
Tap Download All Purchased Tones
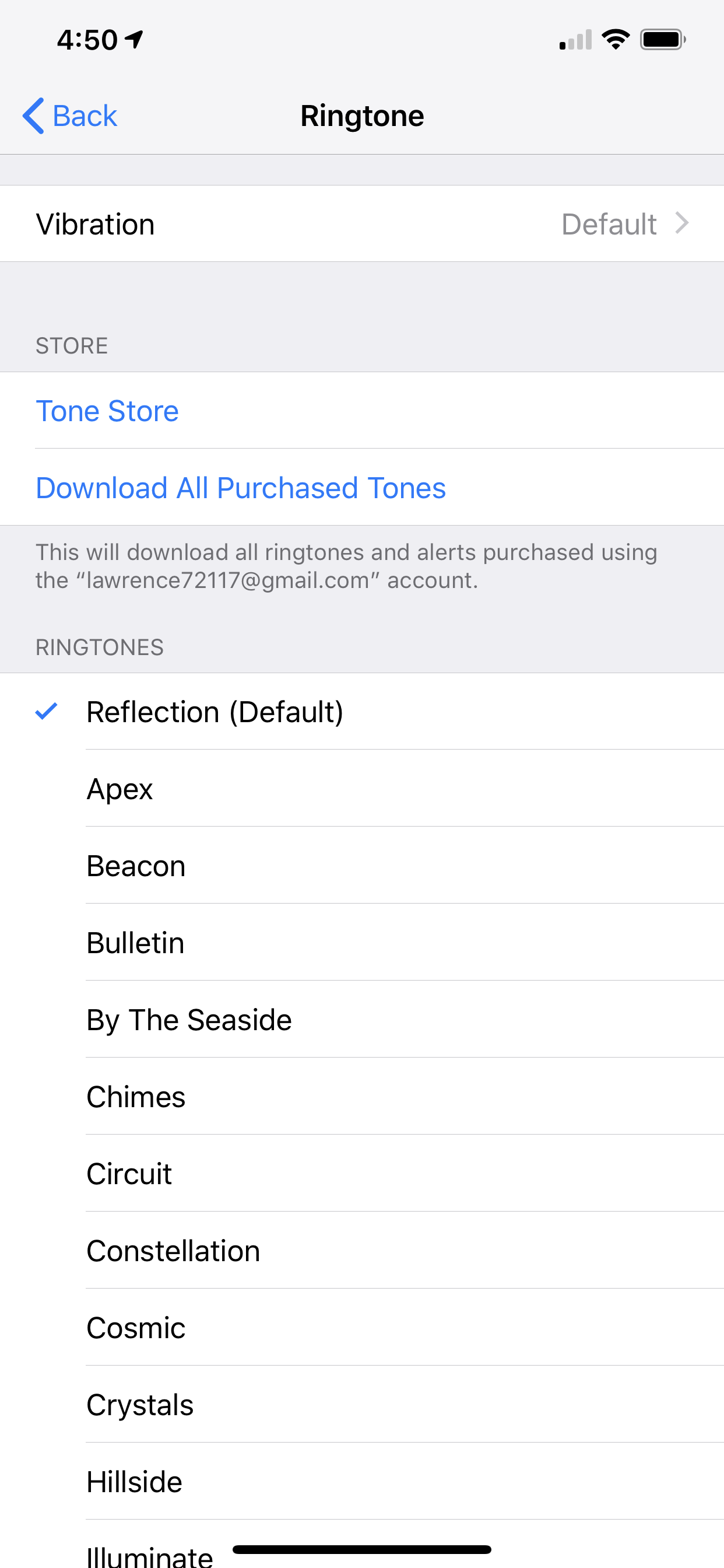pos(362,487)
